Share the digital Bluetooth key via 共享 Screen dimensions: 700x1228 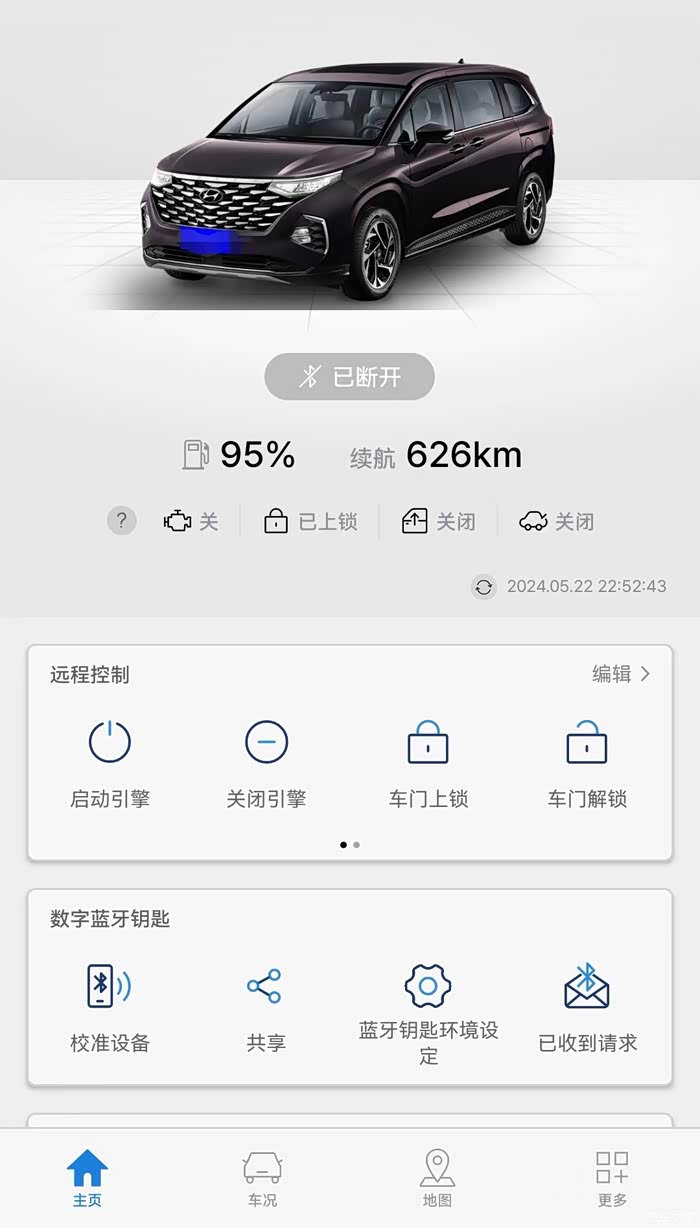click(266, 1007)
